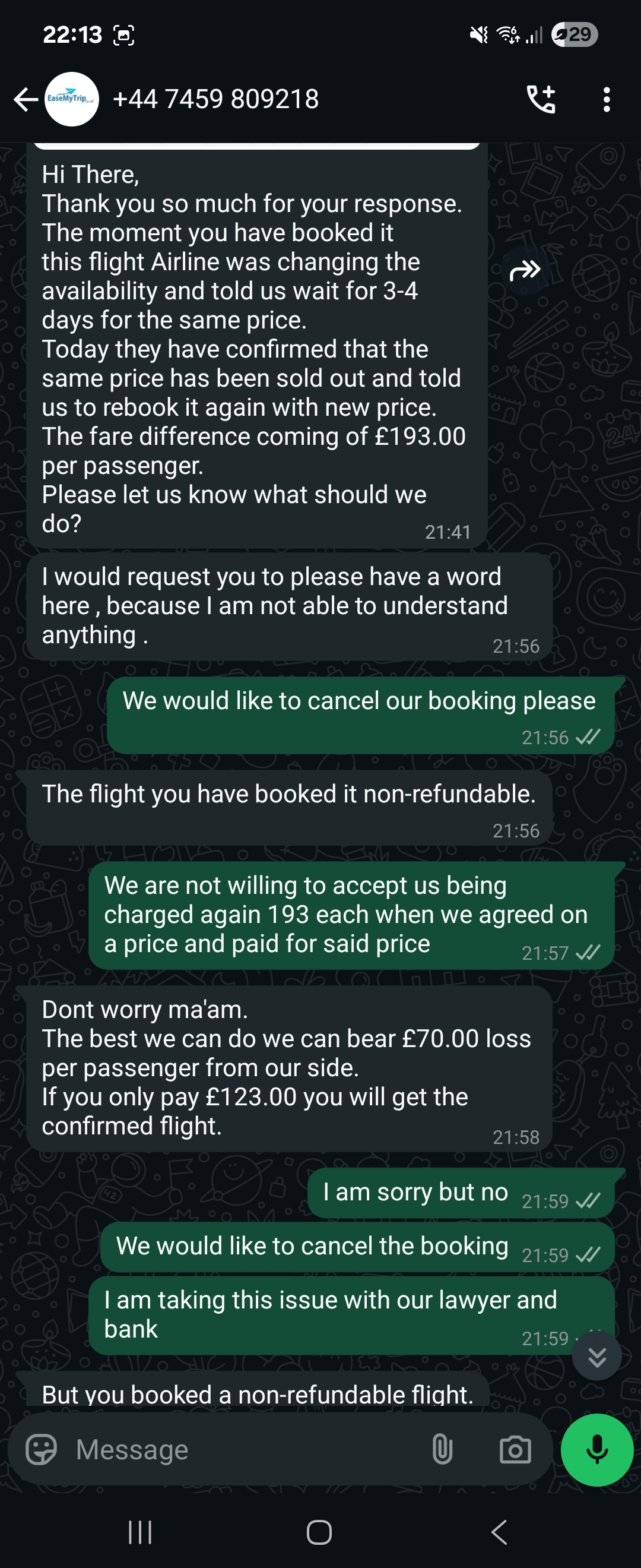Open EaseMyTrip contact profile picture

click(72, 99)
